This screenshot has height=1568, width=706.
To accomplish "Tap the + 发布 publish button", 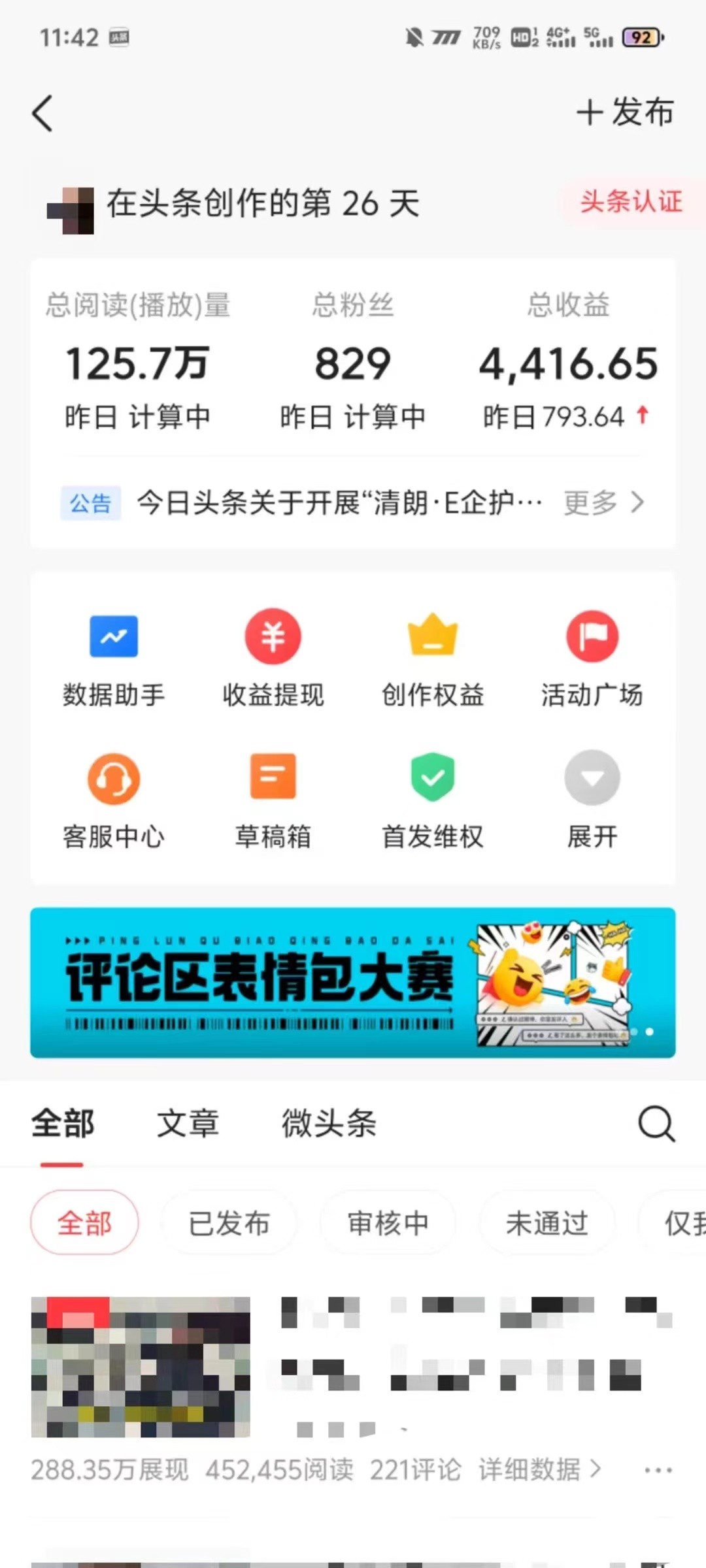I will (625, 112).
